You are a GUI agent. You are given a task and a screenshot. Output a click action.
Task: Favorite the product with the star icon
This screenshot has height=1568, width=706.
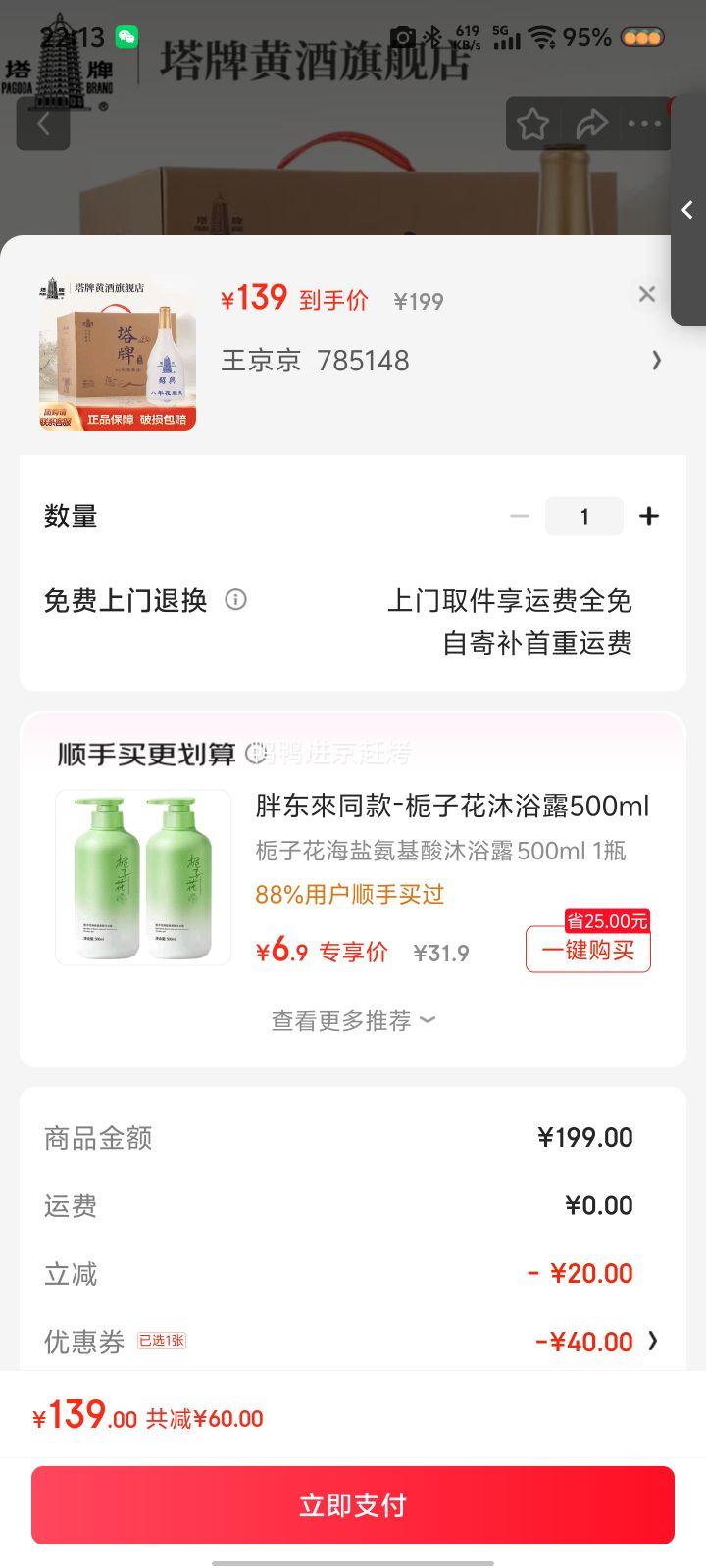533,123
